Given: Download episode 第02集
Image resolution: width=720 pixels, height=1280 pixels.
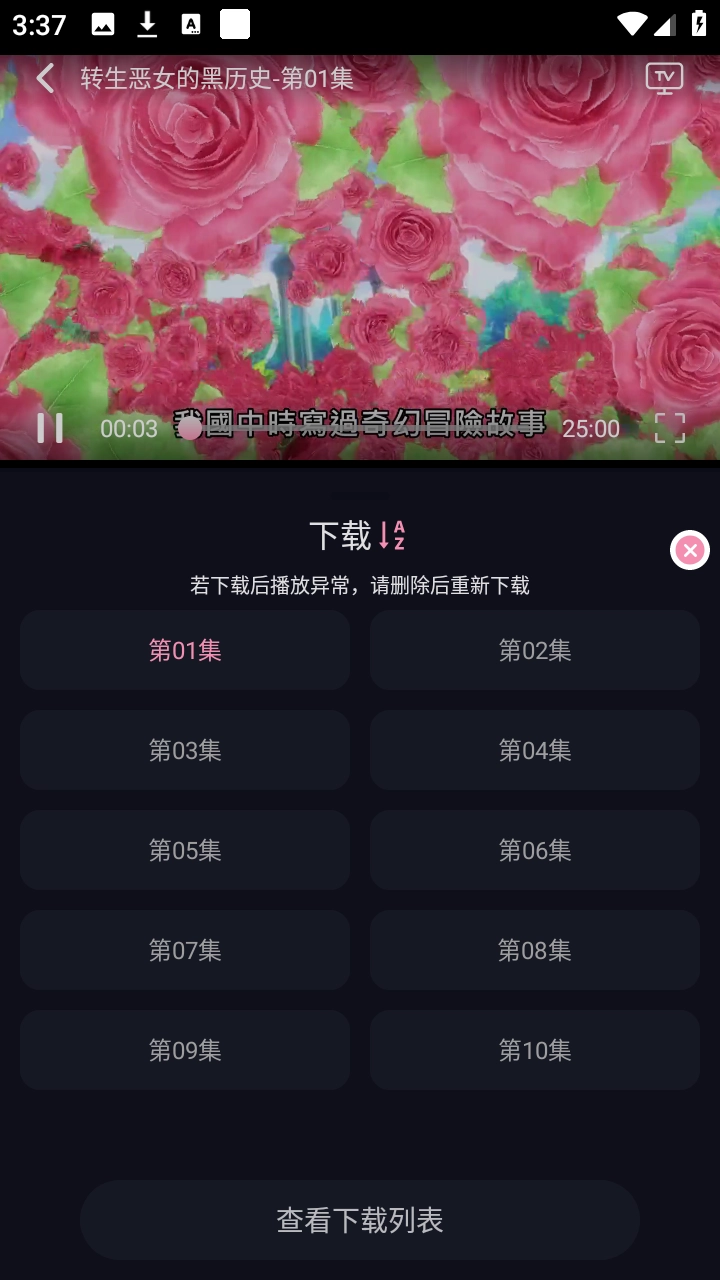Looking at the screenshot, I should click(535, 650).
